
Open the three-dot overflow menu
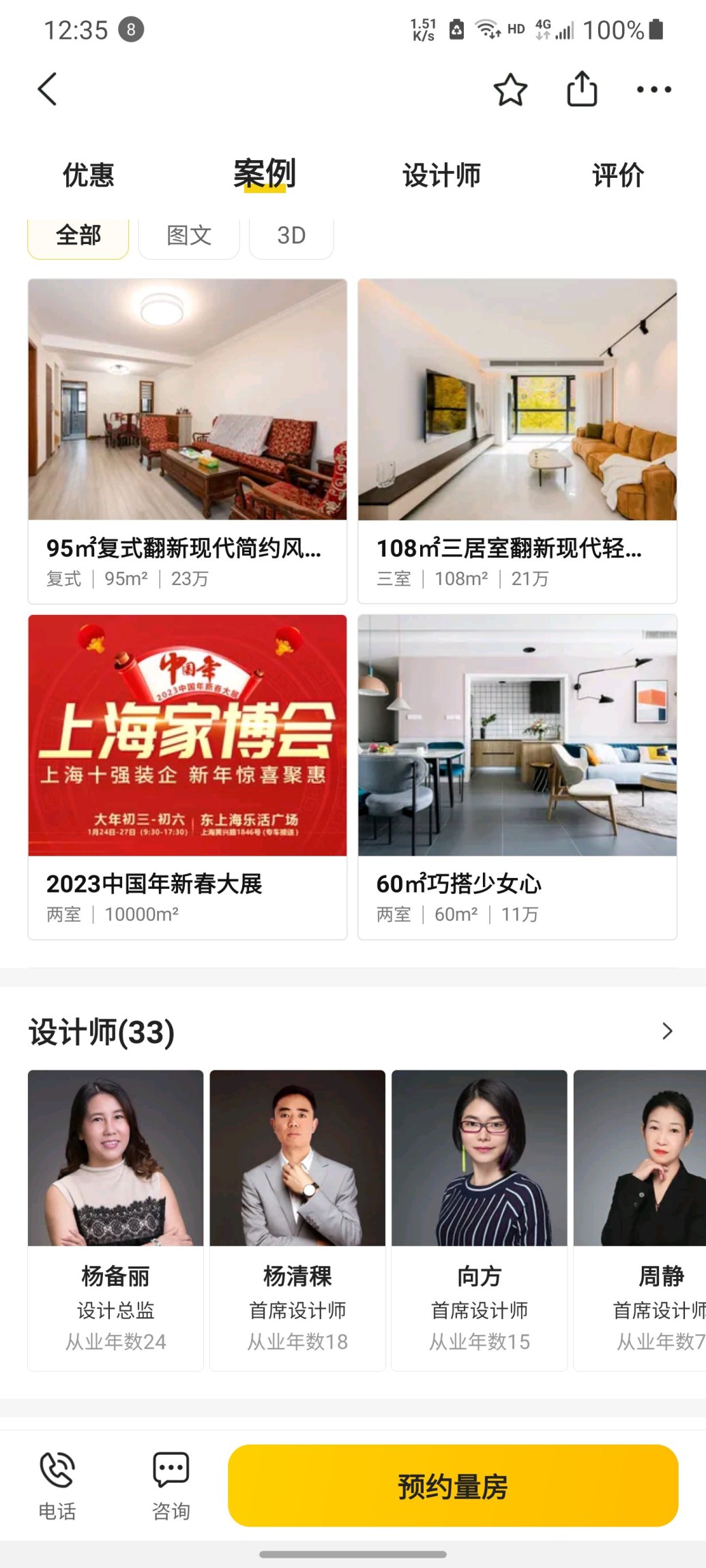pyautogui.click(x=653, y=89)
